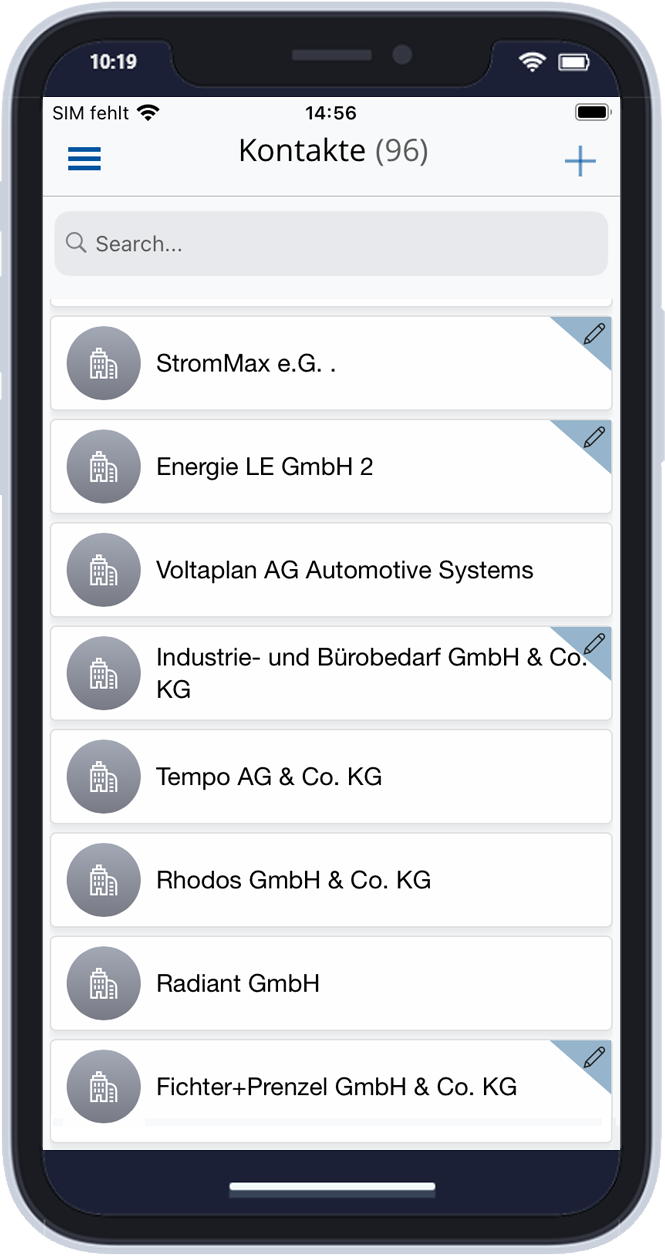Open Voltaplan AG Automotive Systems

point(331,570)
